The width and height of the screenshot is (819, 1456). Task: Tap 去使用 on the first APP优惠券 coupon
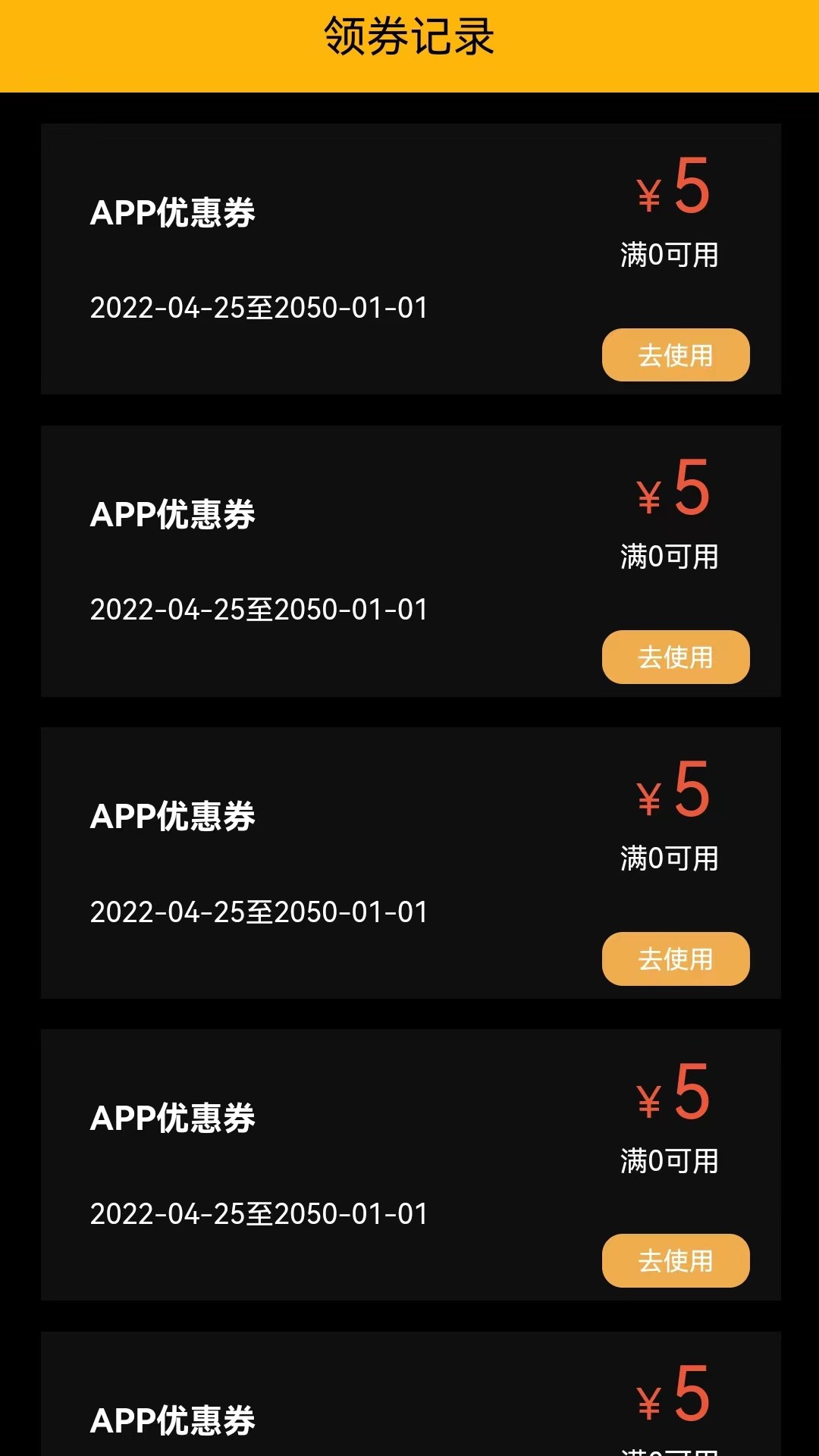(676, 355)
